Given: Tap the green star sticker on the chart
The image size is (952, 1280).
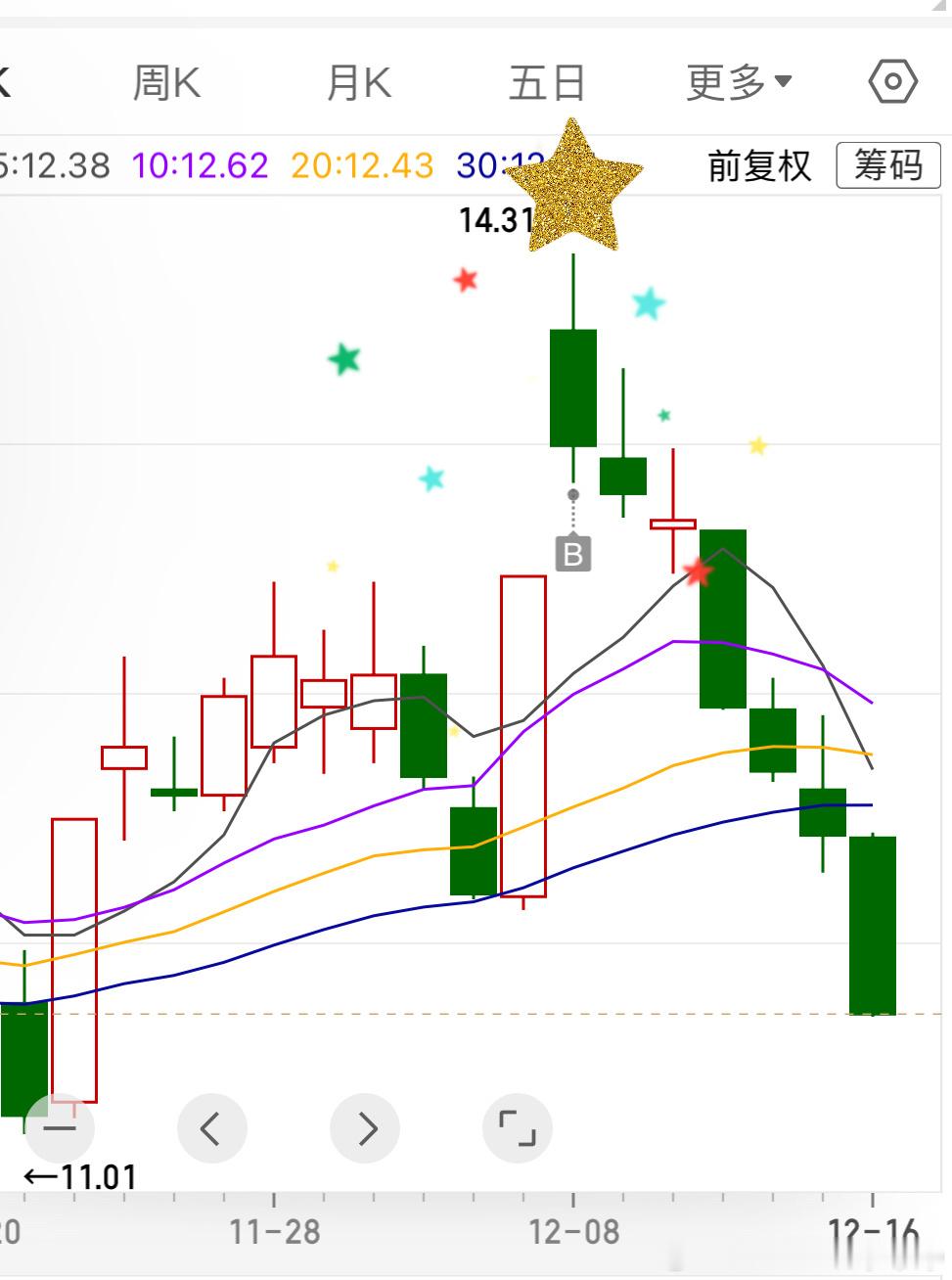Looking at the screenshot, I should coord(342,360).
